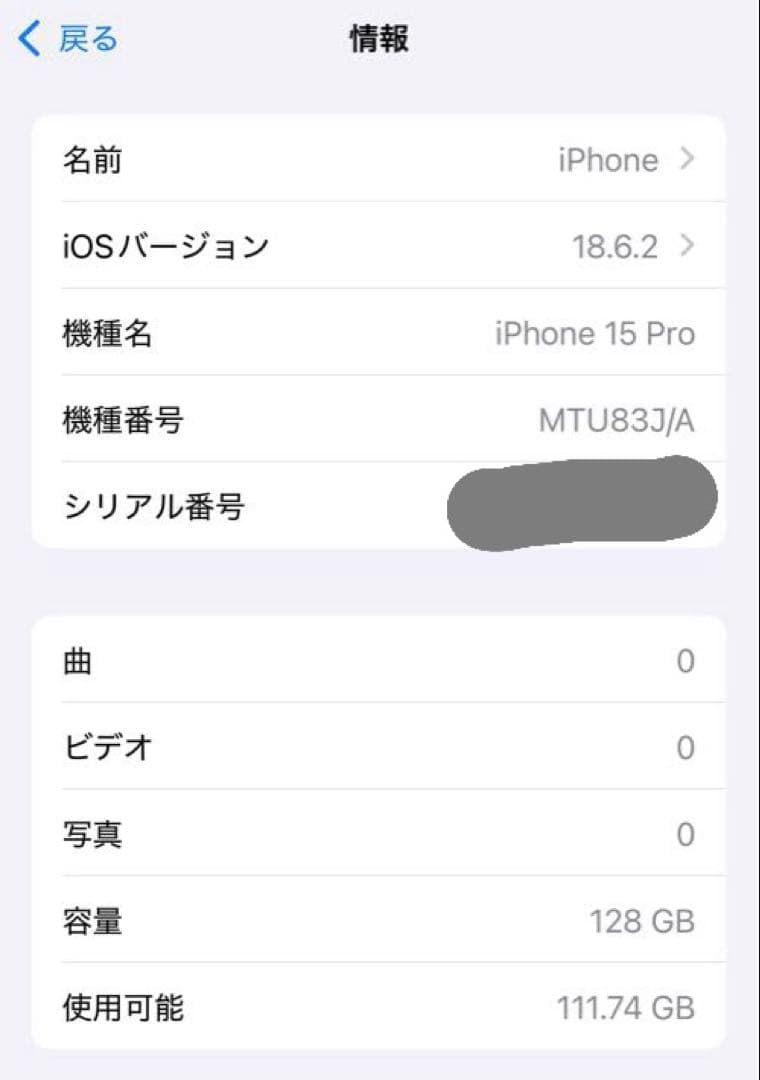Select the 機種名 row
Screen dimensions: 760x1080
coord(380,334)
